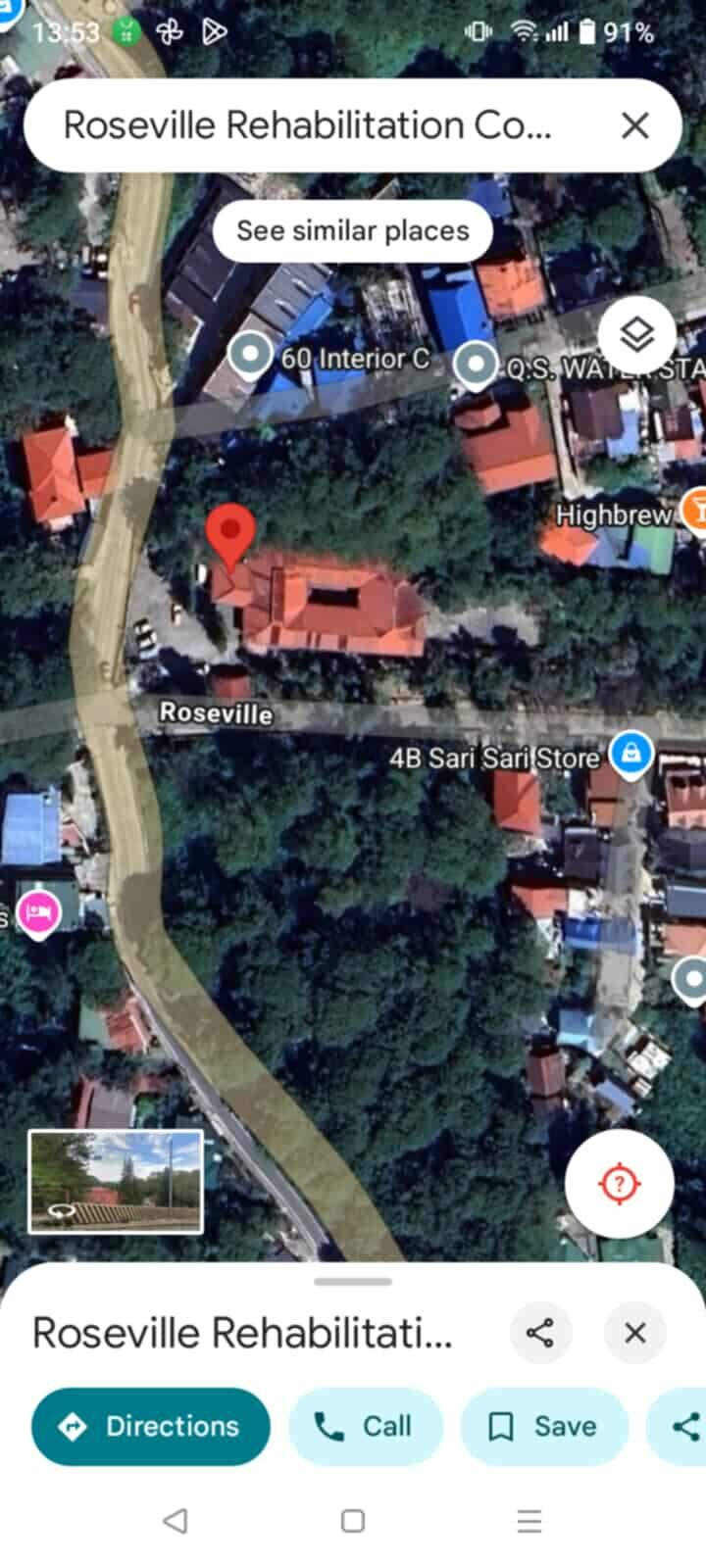The height and width of the screenshot is (1568, 706).
Task: Save this place to a list
Action: (543, 1426)
